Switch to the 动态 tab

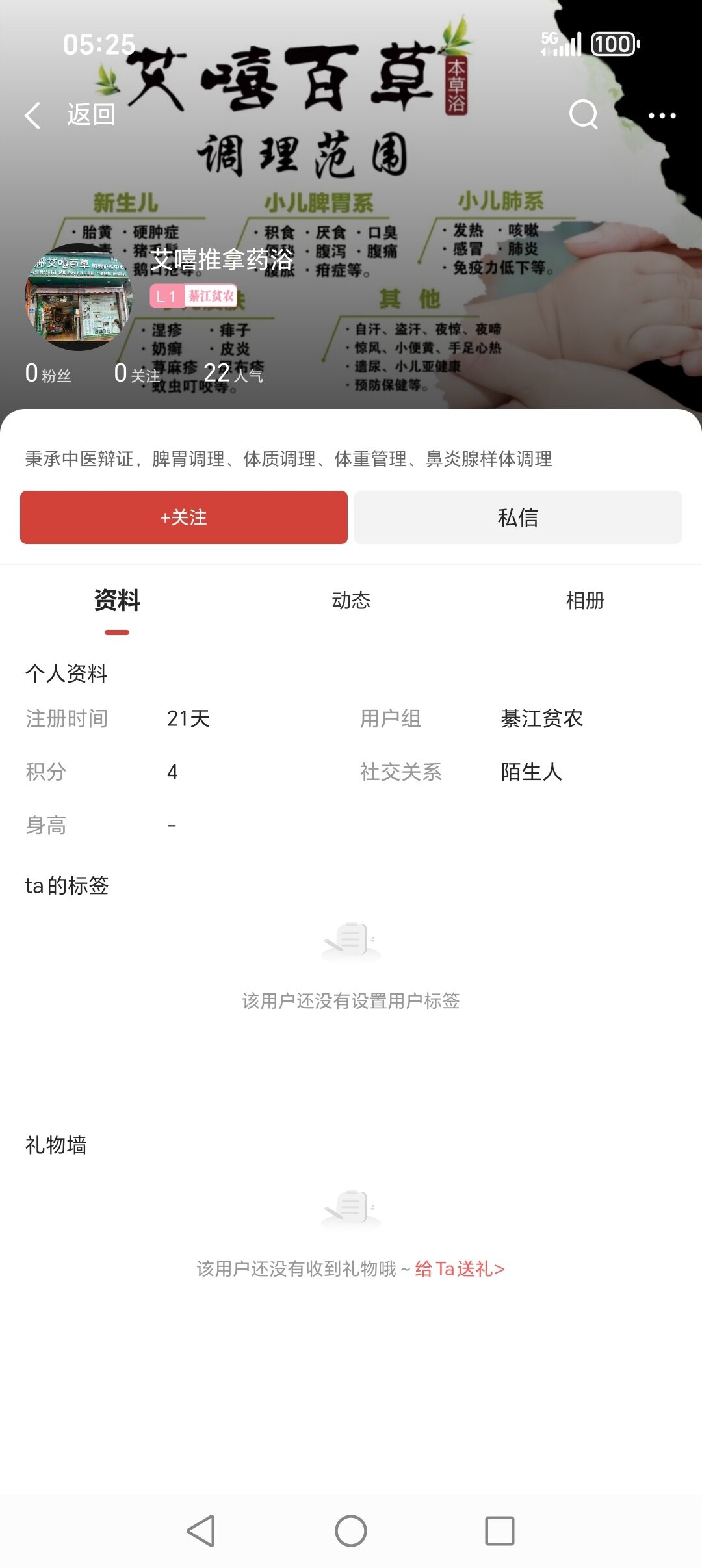tap(351, 600)
